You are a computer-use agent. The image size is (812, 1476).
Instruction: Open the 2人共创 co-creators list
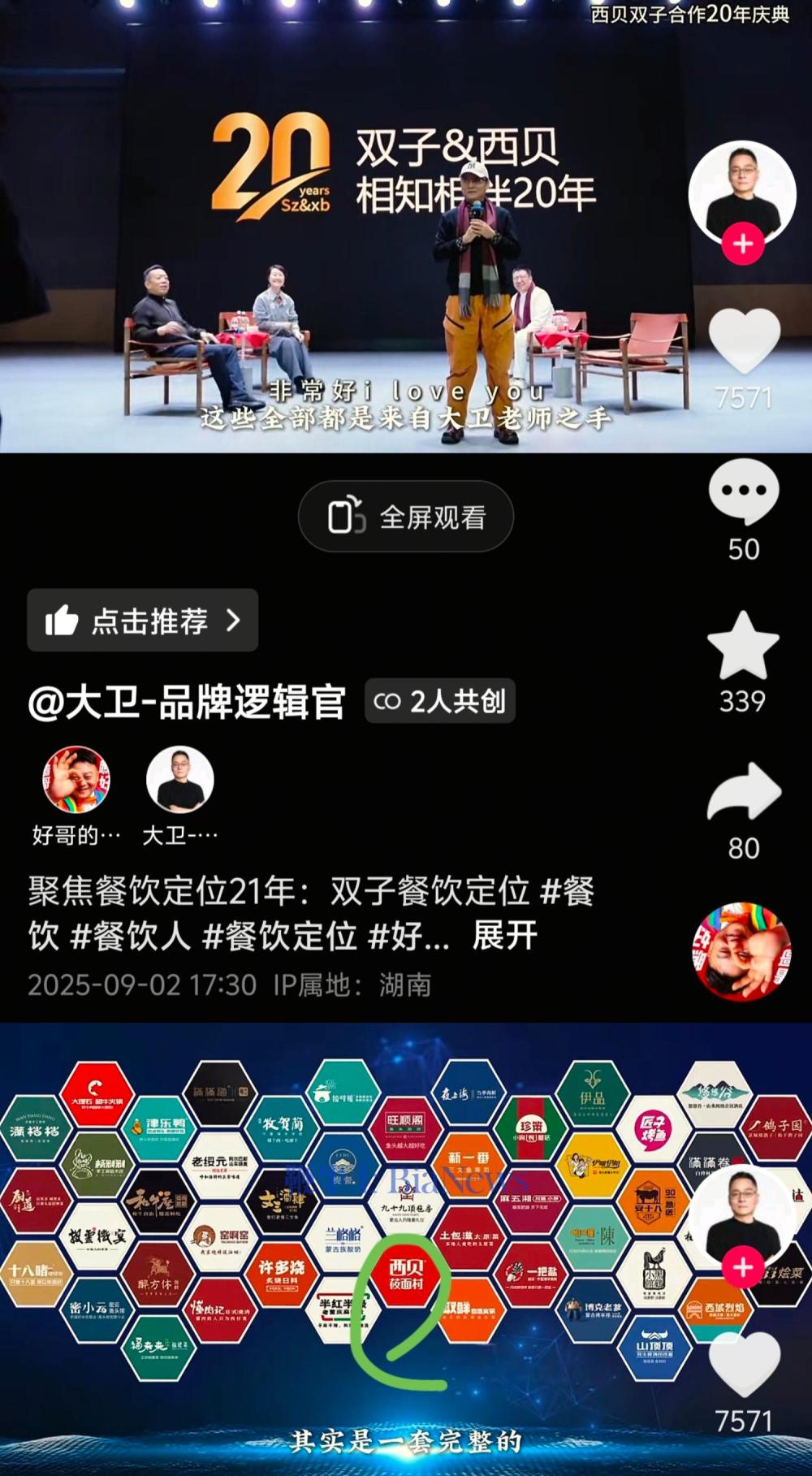[x=440, y=701]
